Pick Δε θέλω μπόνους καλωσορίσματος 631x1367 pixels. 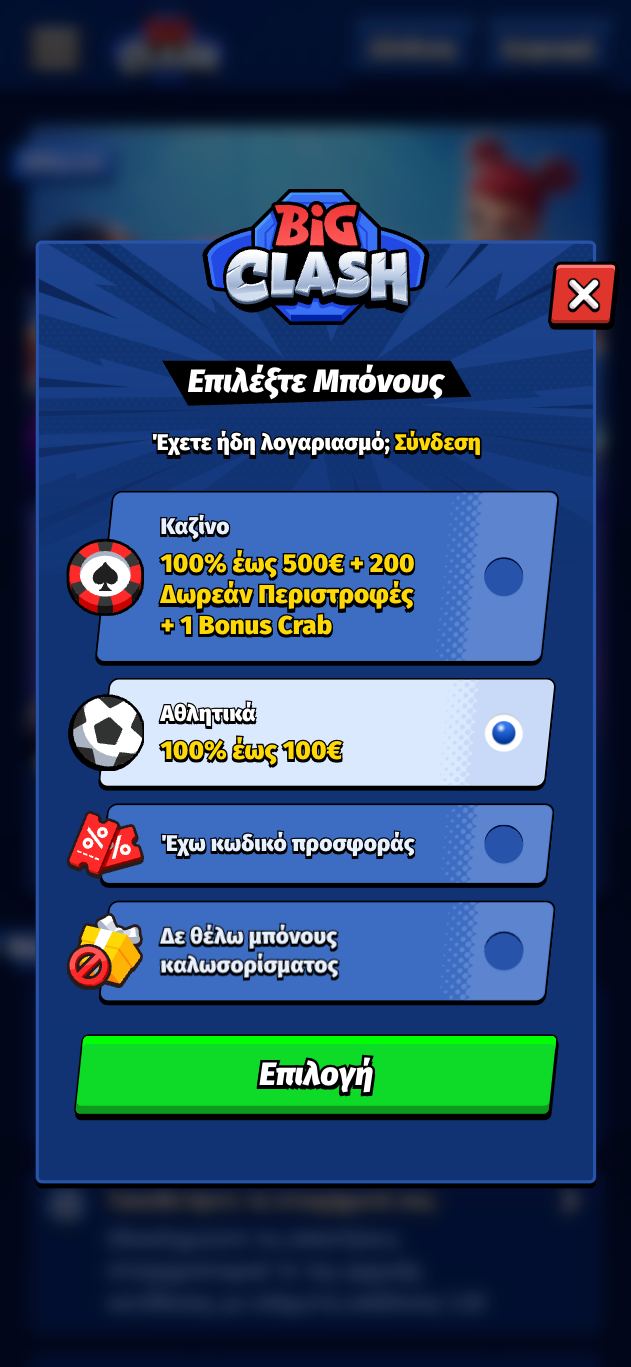pos(503,950)
